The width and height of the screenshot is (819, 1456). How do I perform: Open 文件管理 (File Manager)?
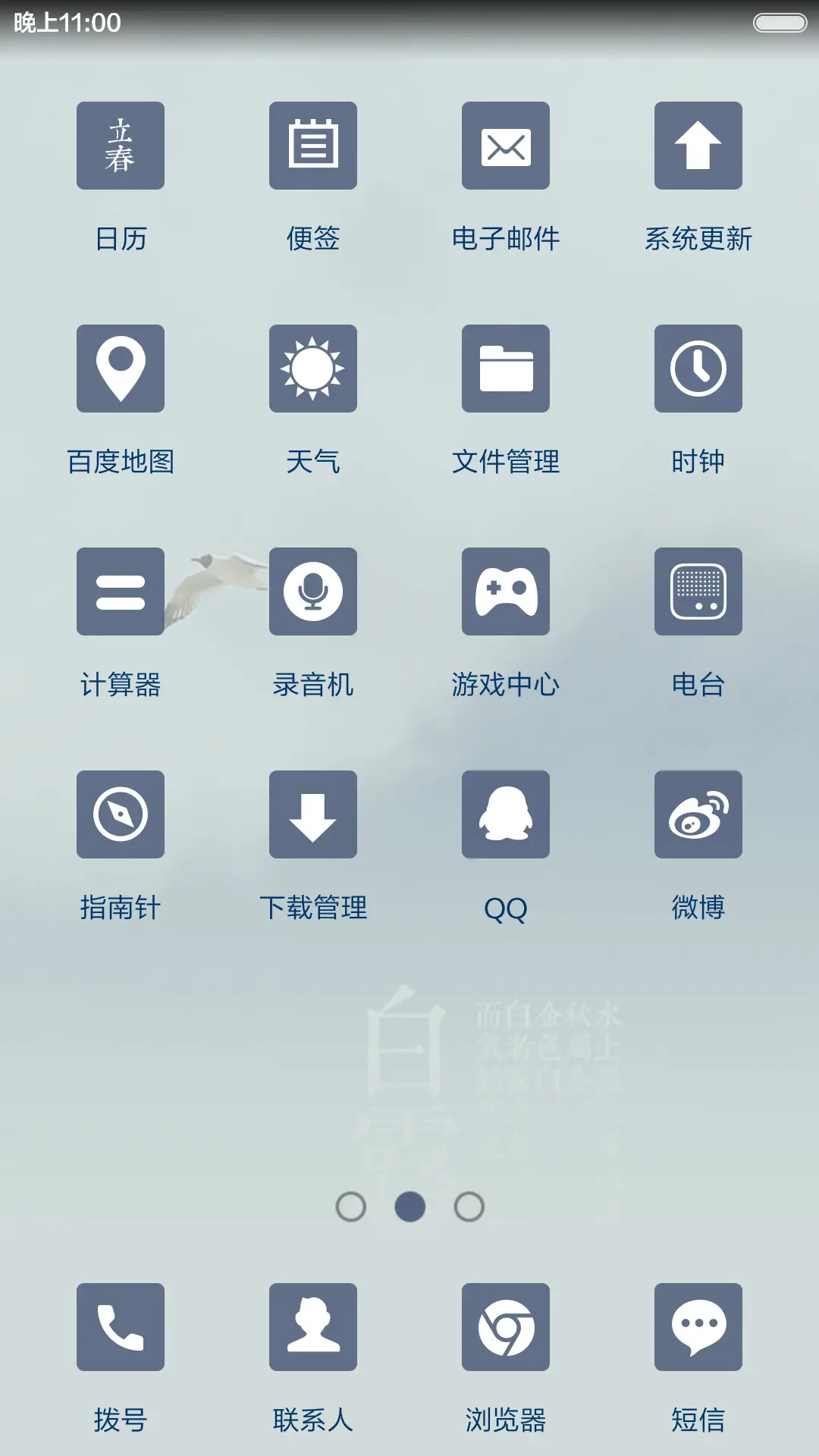tap(505, 369)
